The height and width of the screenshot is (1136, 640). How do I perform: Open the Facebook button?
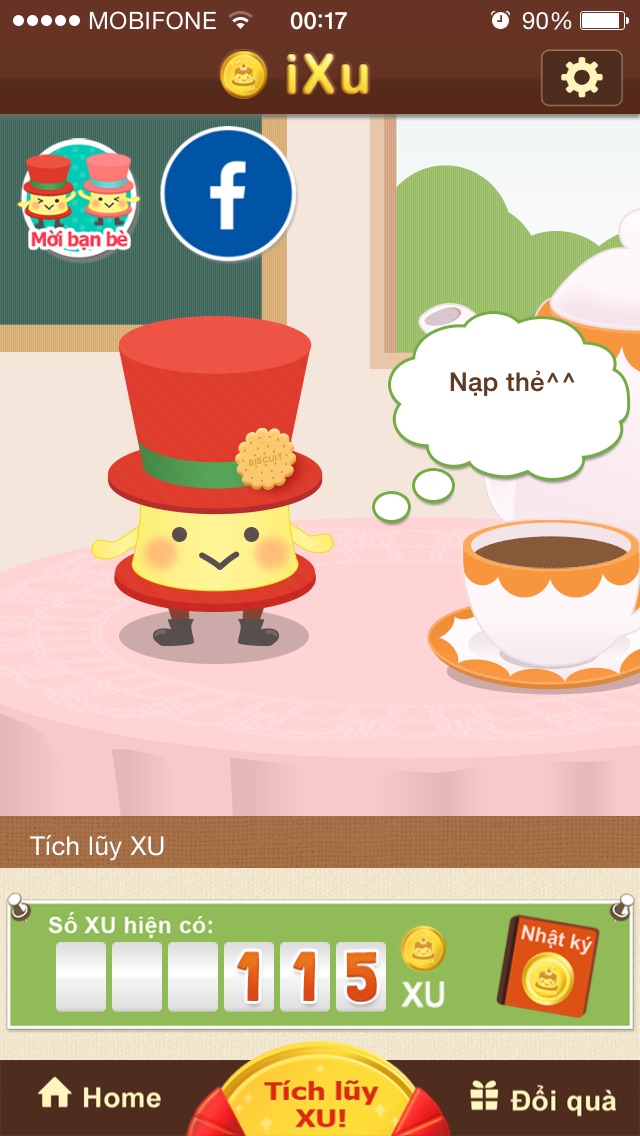(x=228, y=194)
